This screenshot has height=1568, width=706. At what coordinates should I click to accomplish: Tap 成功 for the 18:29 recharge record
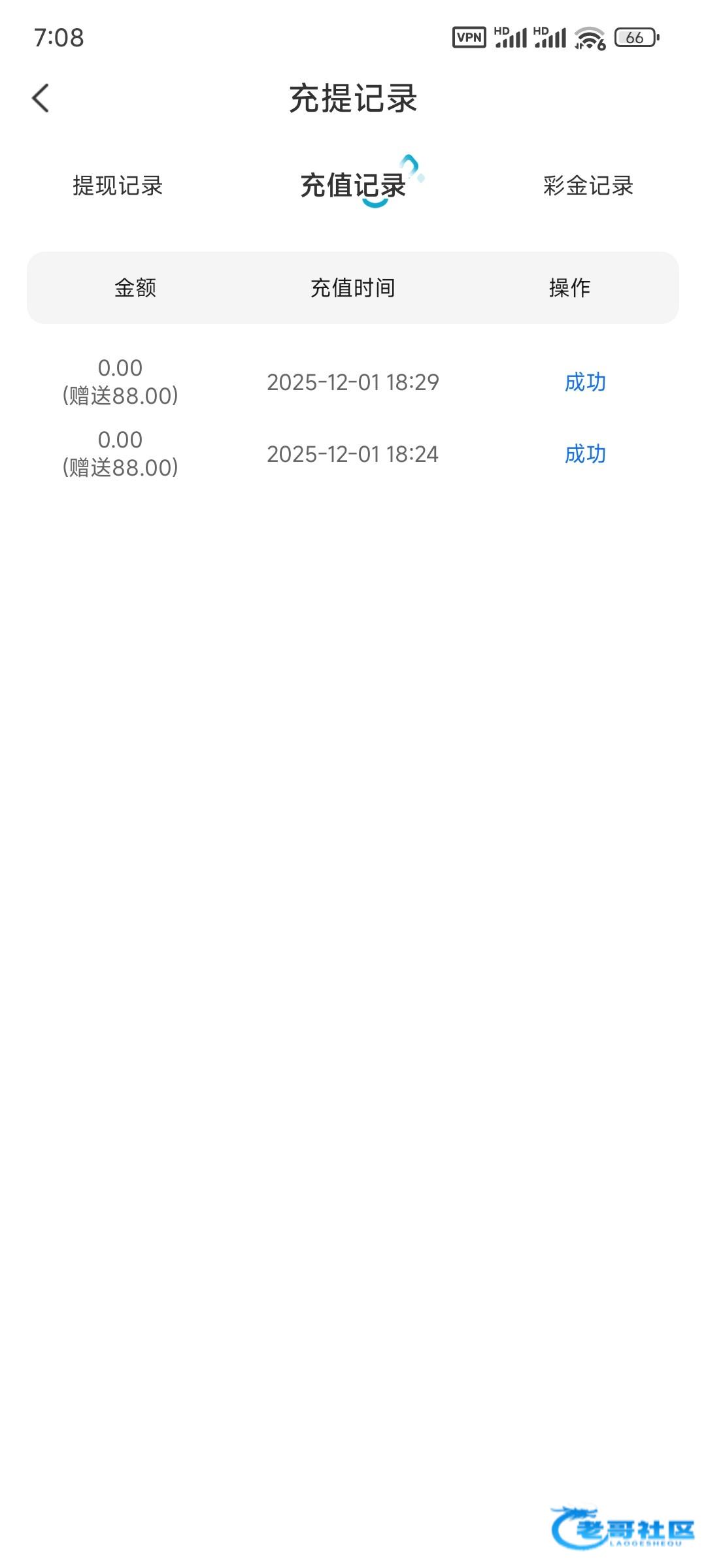[x=585, y=382]
